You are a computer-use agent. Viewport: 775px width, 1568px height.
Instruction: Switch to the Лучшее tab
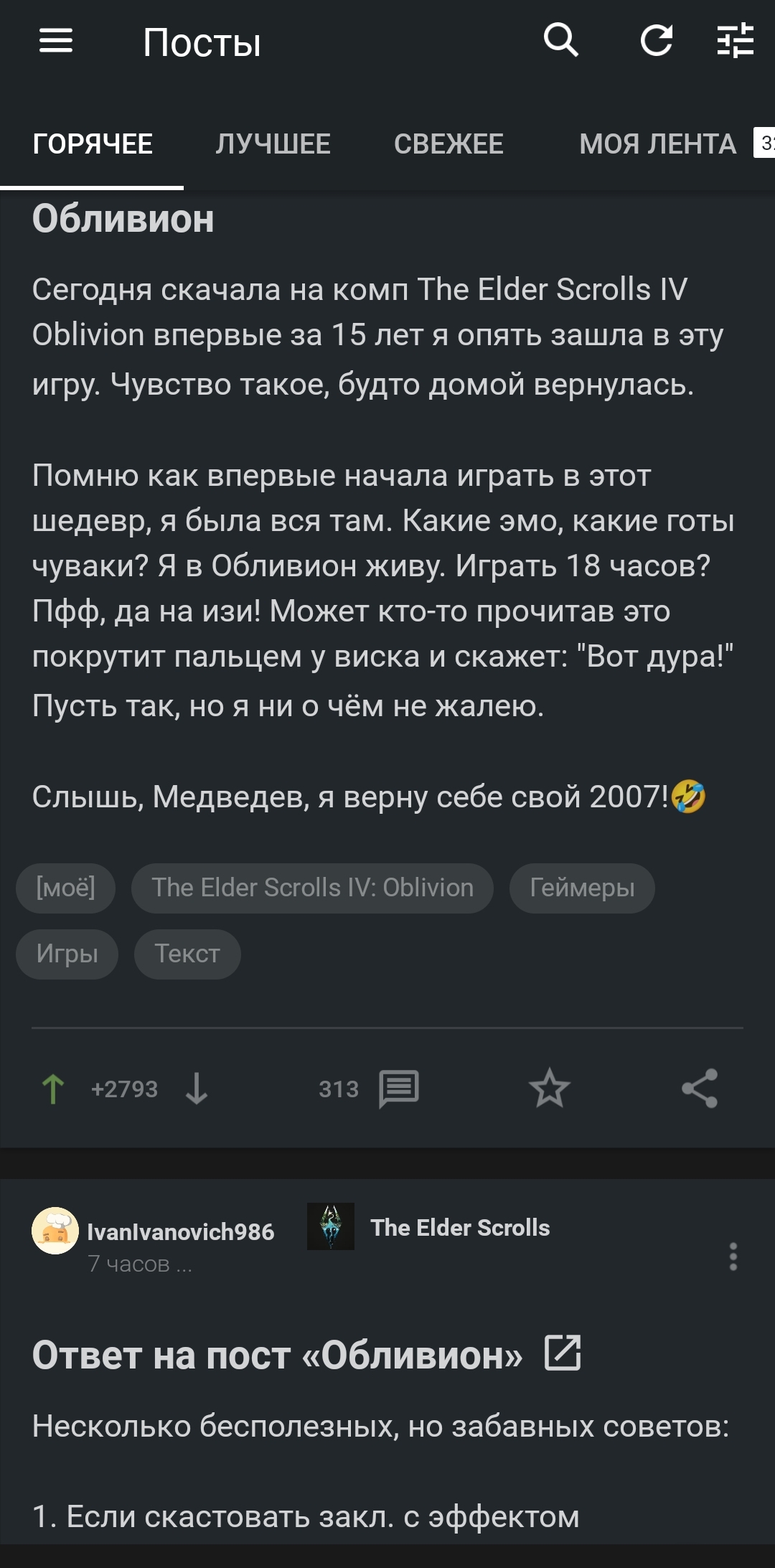click(x=273, y=144)
